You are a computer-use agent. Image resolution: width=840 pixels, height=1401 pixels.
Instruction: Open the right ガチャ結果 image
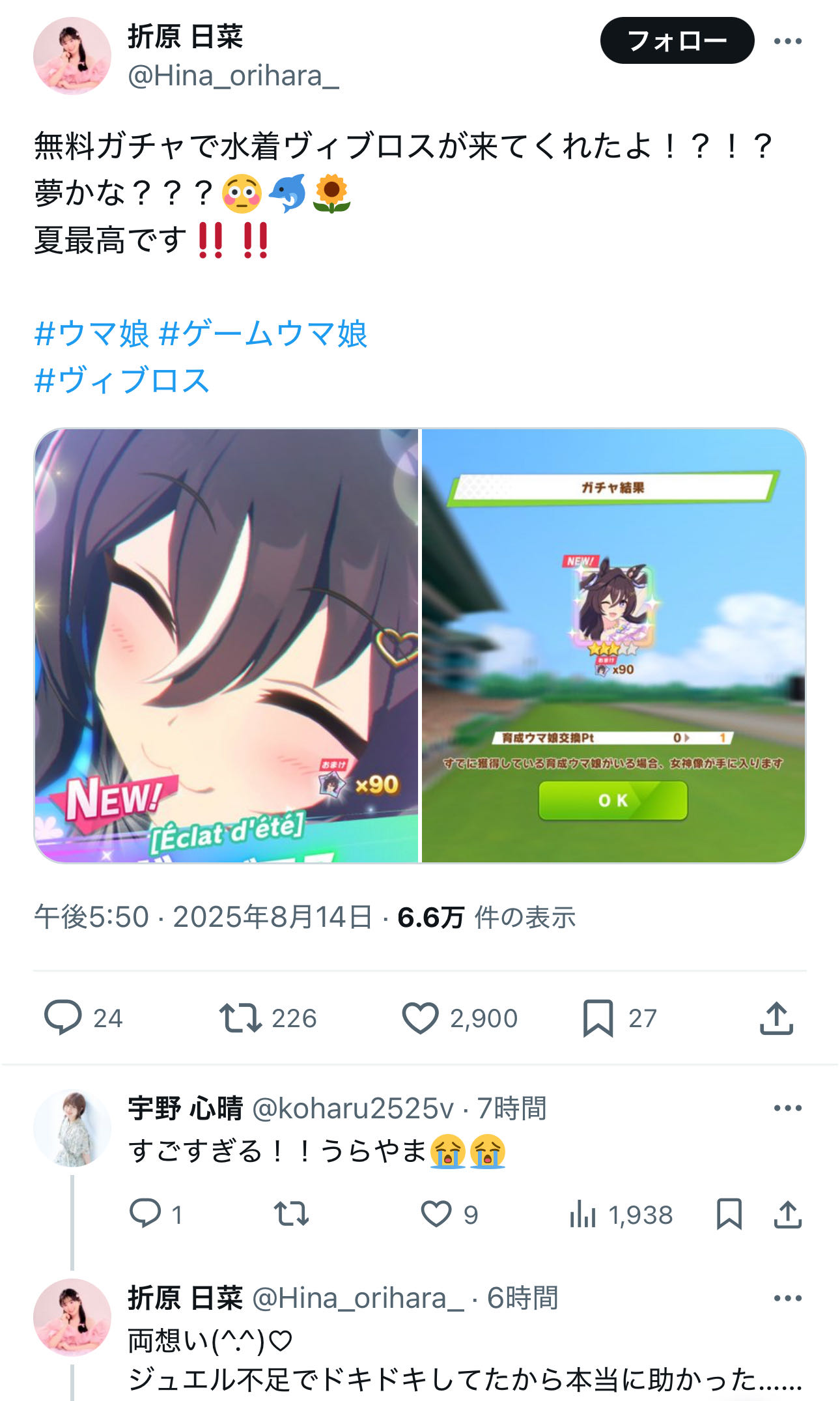(613, 645)
